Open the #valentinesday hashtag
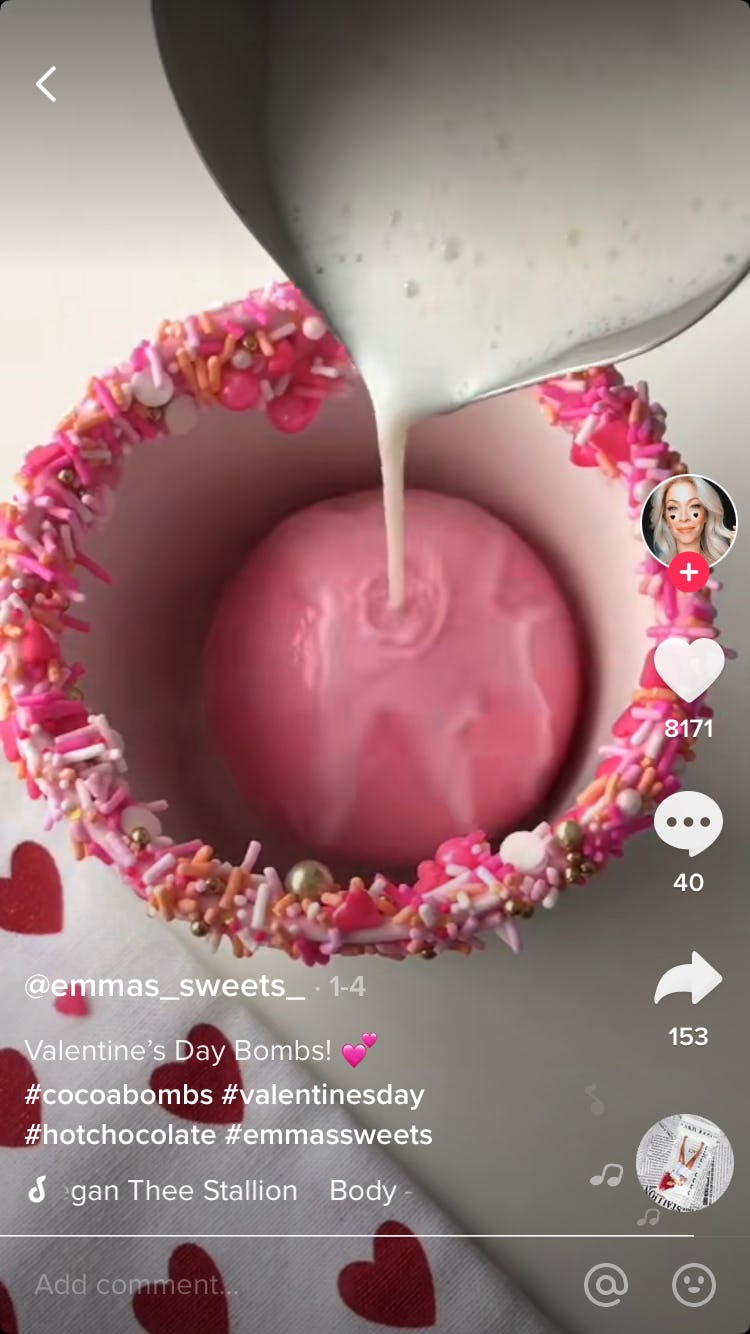The height and width of the screenshot is (1334, 750). click(323, 1095)
